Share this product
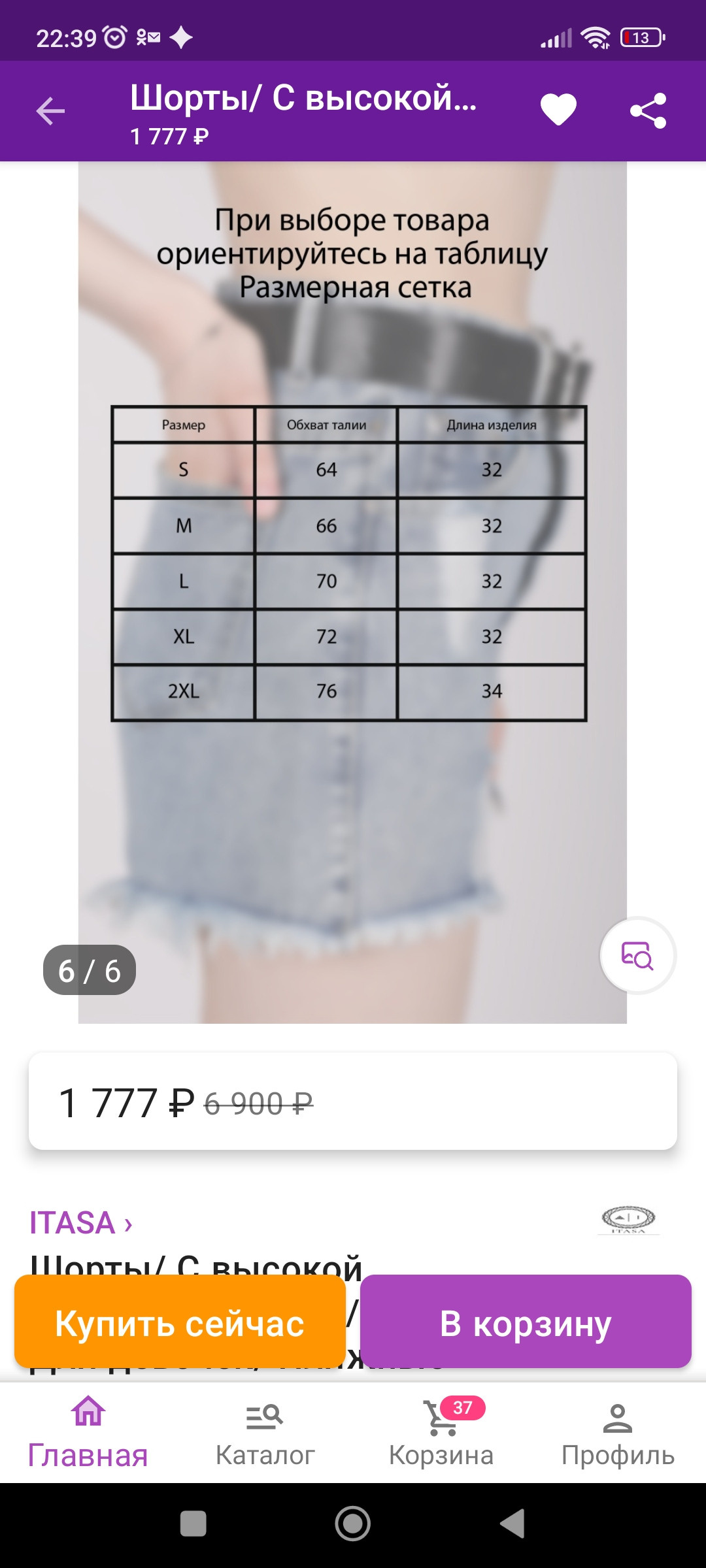The width and height of the screenshot is (706, 1568). [x=648, y=111]
